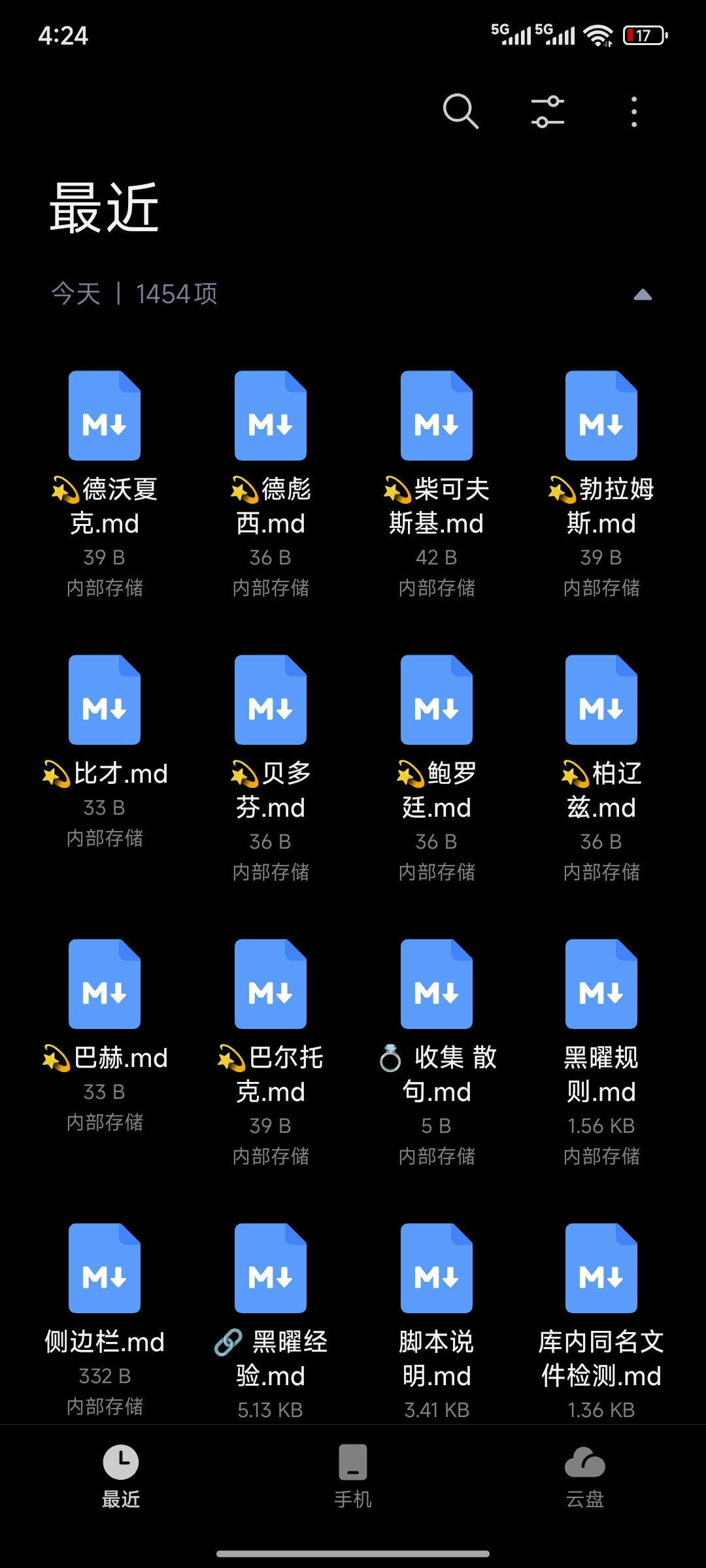Open the file 德彪西.md
The image size is (706, 1568).
(271, 416)
